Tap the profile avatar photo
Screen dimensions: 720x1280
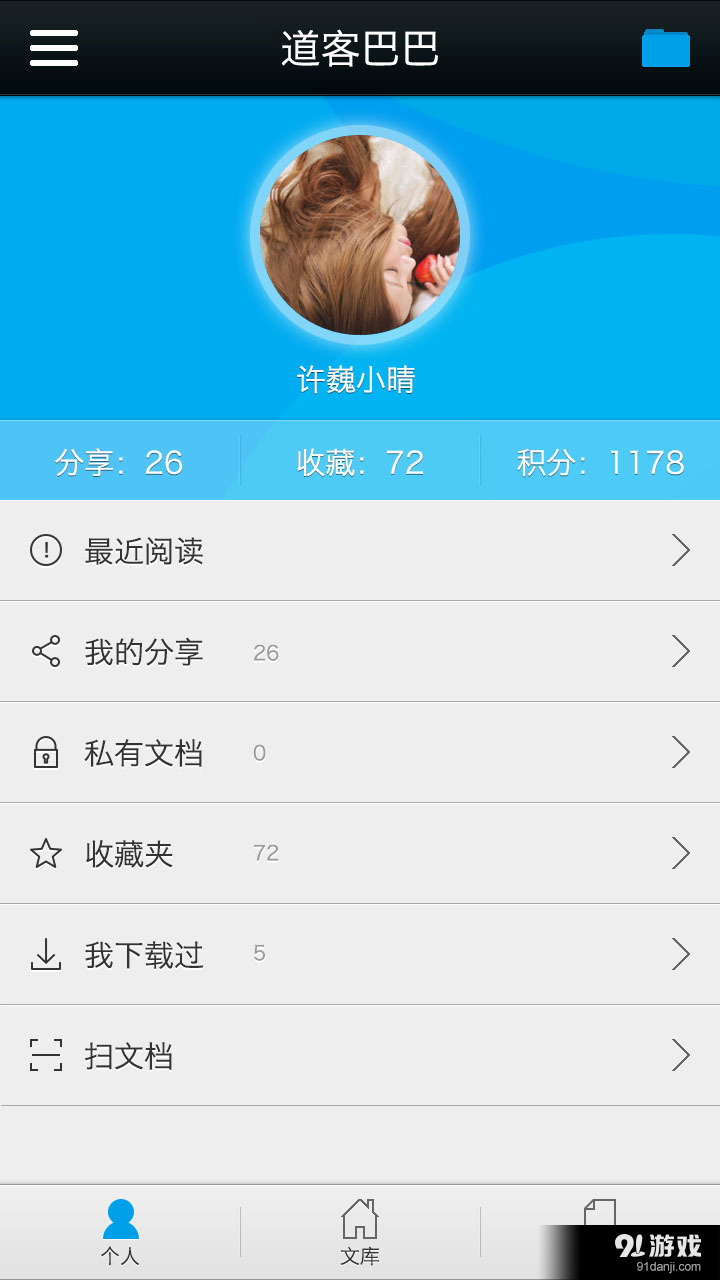(x=360, y=233)
